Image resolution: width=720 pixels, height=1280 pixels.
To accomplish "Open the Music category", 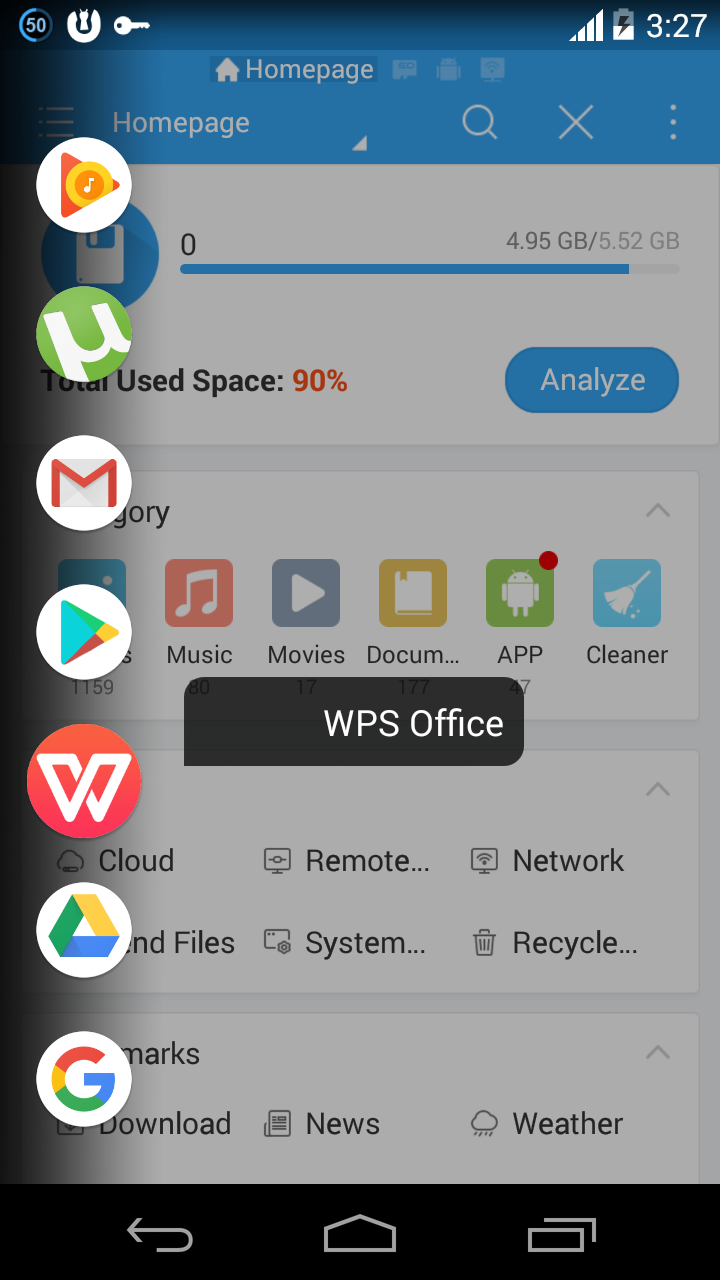I will tap(199, 613).
